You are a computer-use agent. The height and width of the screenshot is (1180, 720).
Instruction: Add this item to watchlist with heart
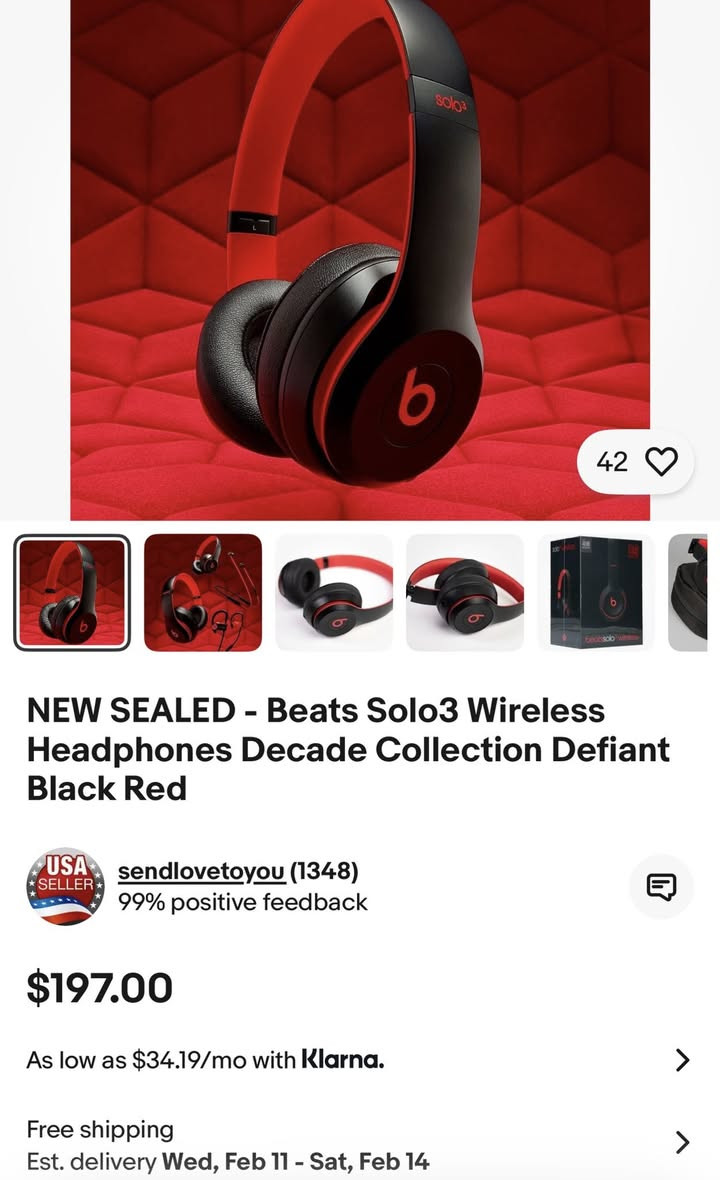tap(661, 461)
